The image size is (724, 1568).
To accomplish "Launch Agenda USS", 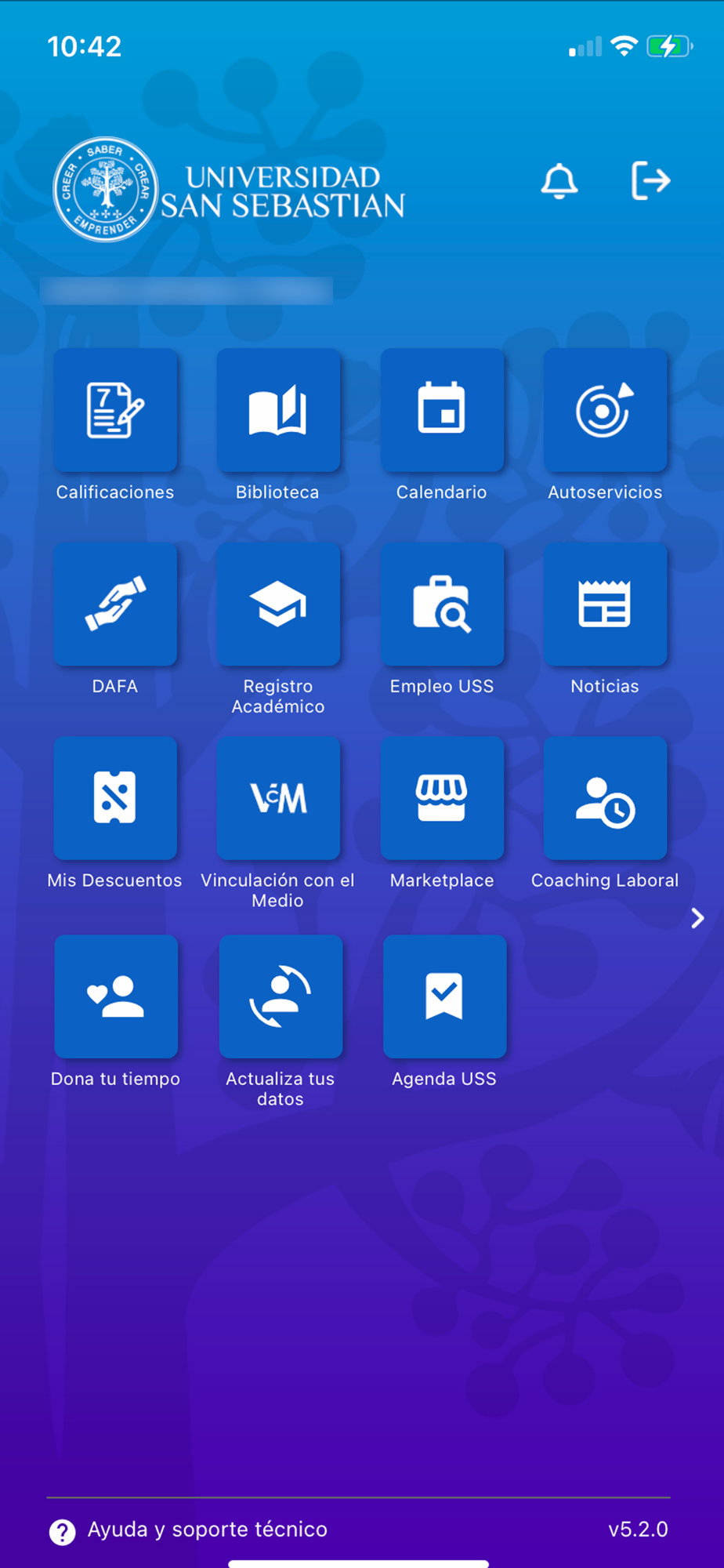I will 444,996.
